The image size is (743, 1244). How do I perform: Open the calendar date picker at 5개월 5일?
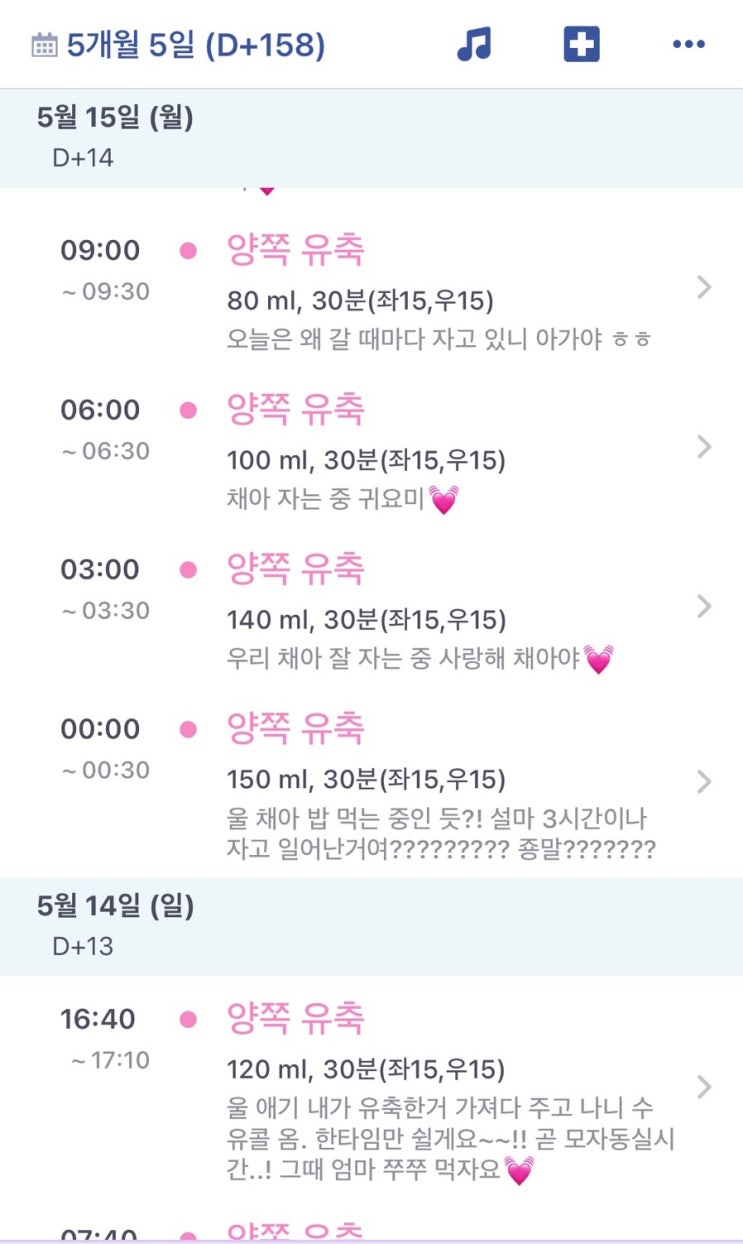tap(178, 45)
